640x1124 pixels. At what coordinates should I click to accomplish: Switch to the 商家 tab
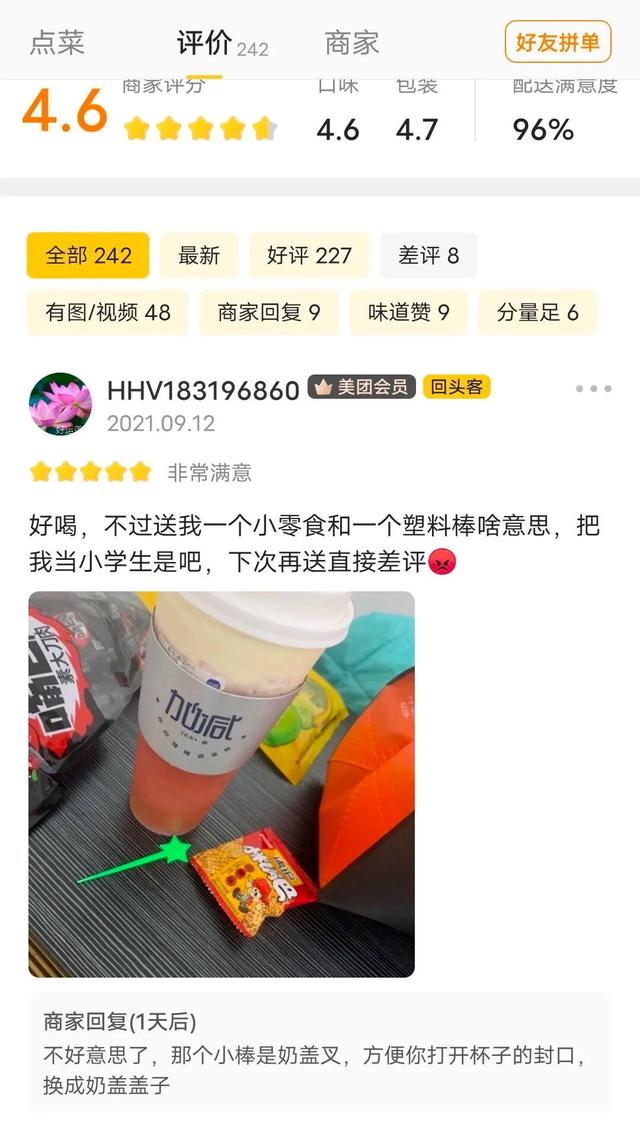click(352, 43)
